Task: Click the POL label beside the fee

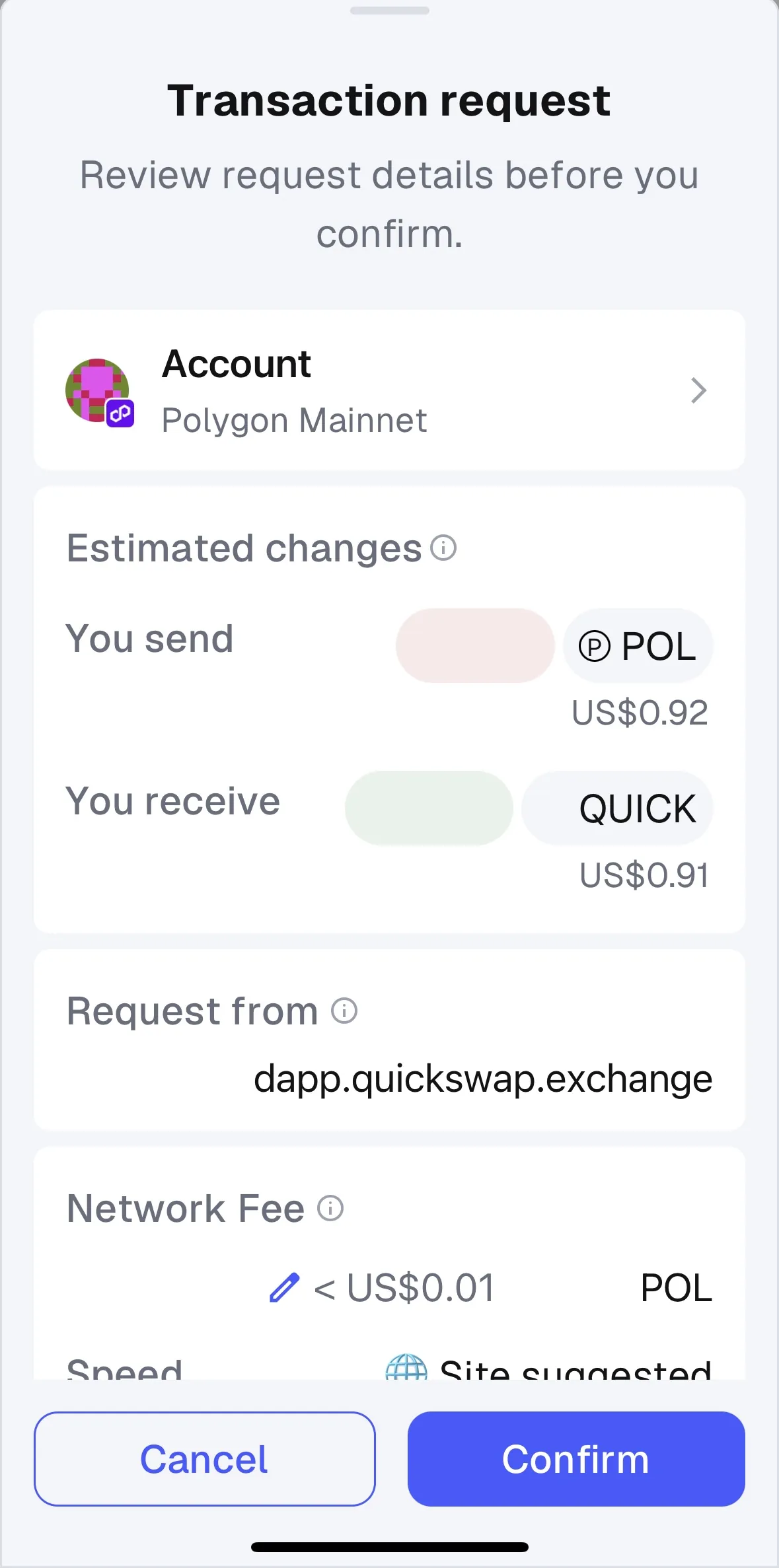Action: tap(675, 1287)
